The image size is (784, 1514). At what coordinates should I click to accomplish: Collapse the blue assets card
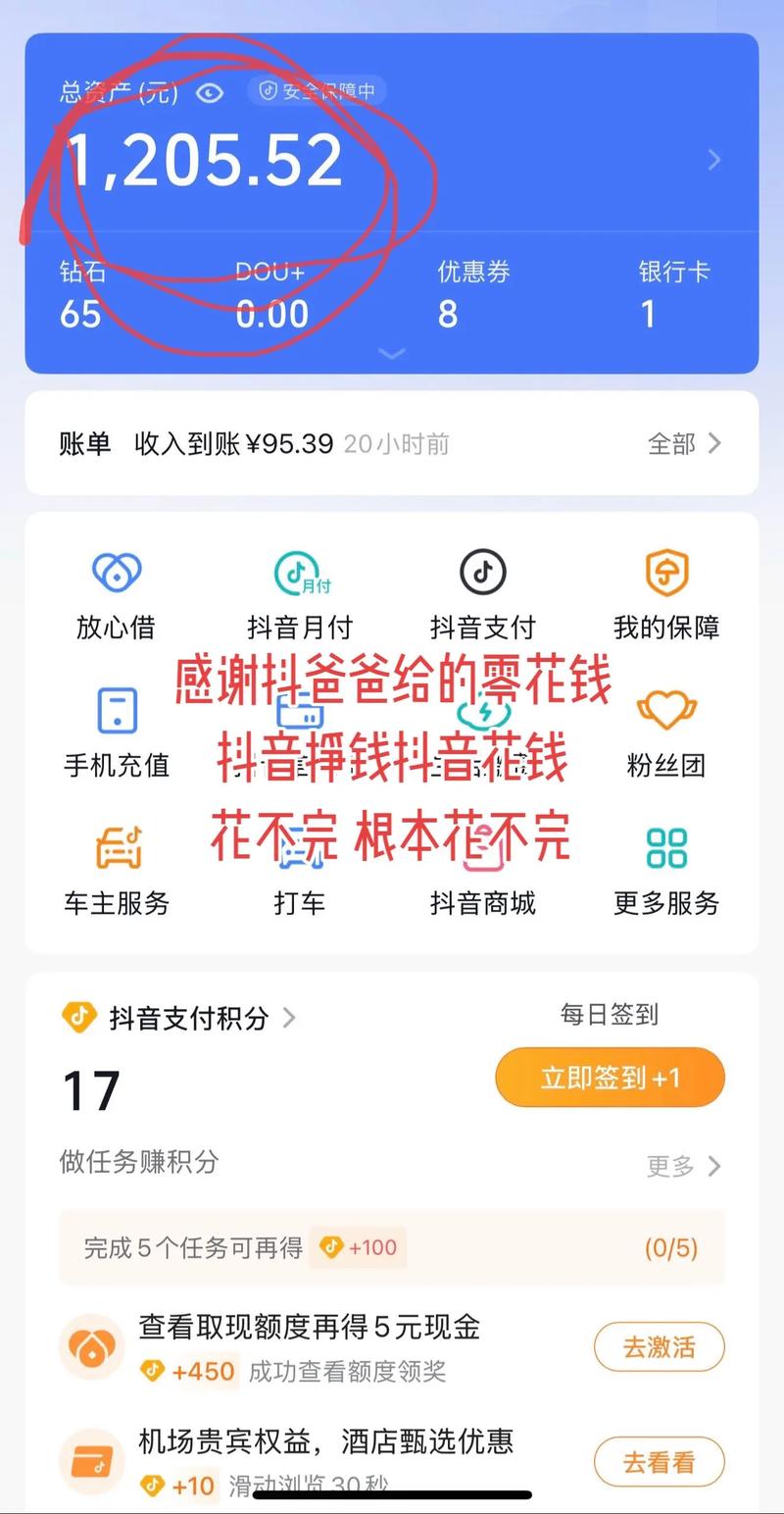391,353
